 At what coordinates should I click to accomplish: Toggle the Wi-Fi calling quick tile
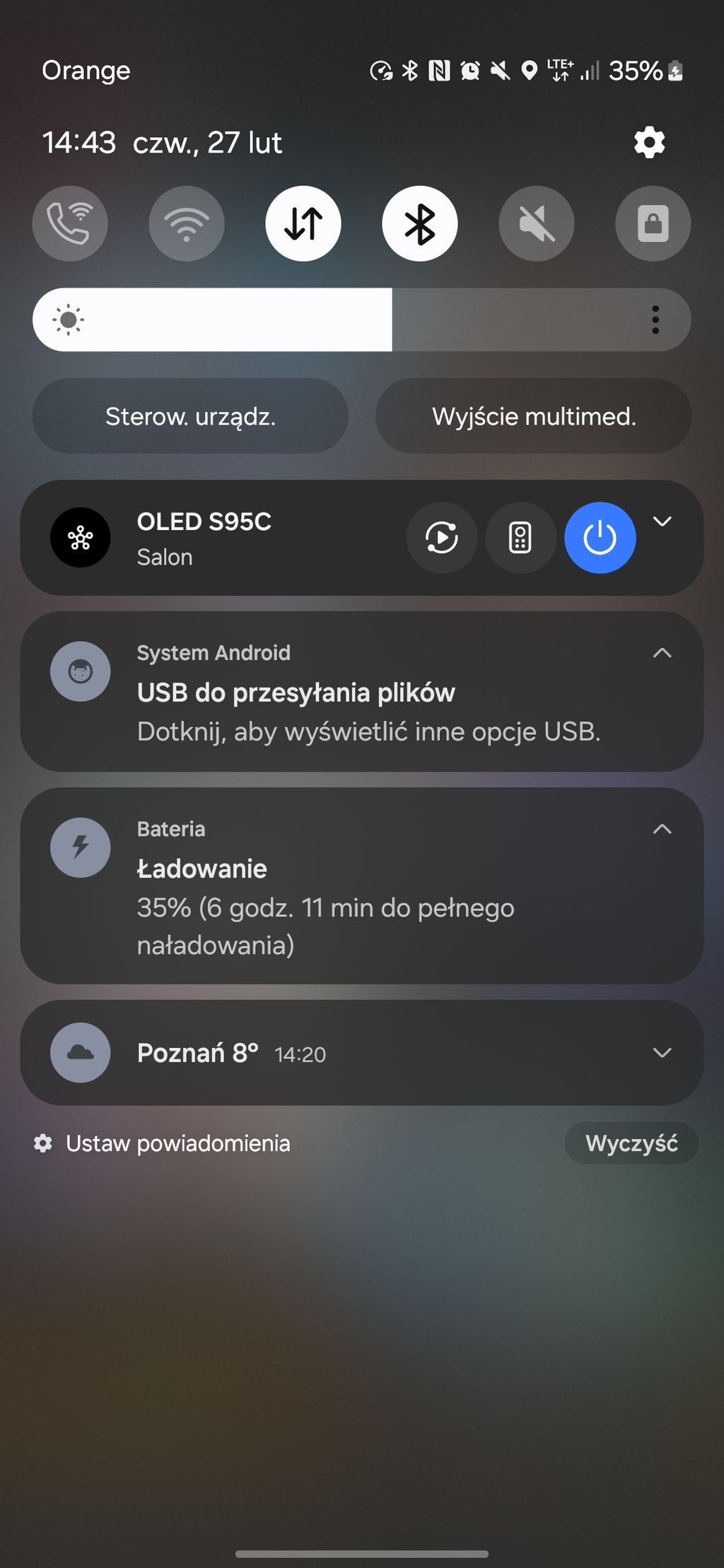click(x=70, y=223)
